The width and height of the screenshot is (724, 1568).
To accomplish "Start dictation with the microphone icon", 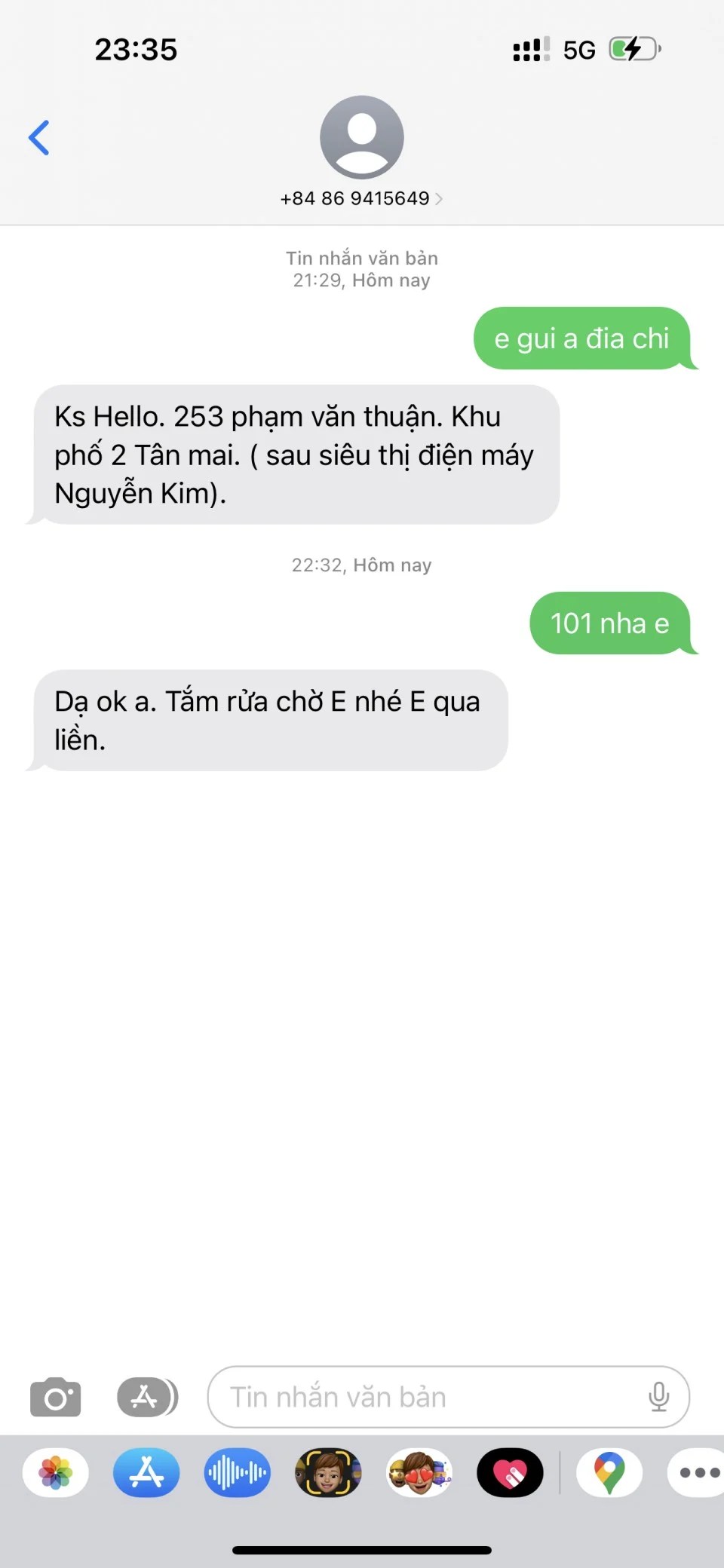I will pyautogui.click(x=658, y=1397).
